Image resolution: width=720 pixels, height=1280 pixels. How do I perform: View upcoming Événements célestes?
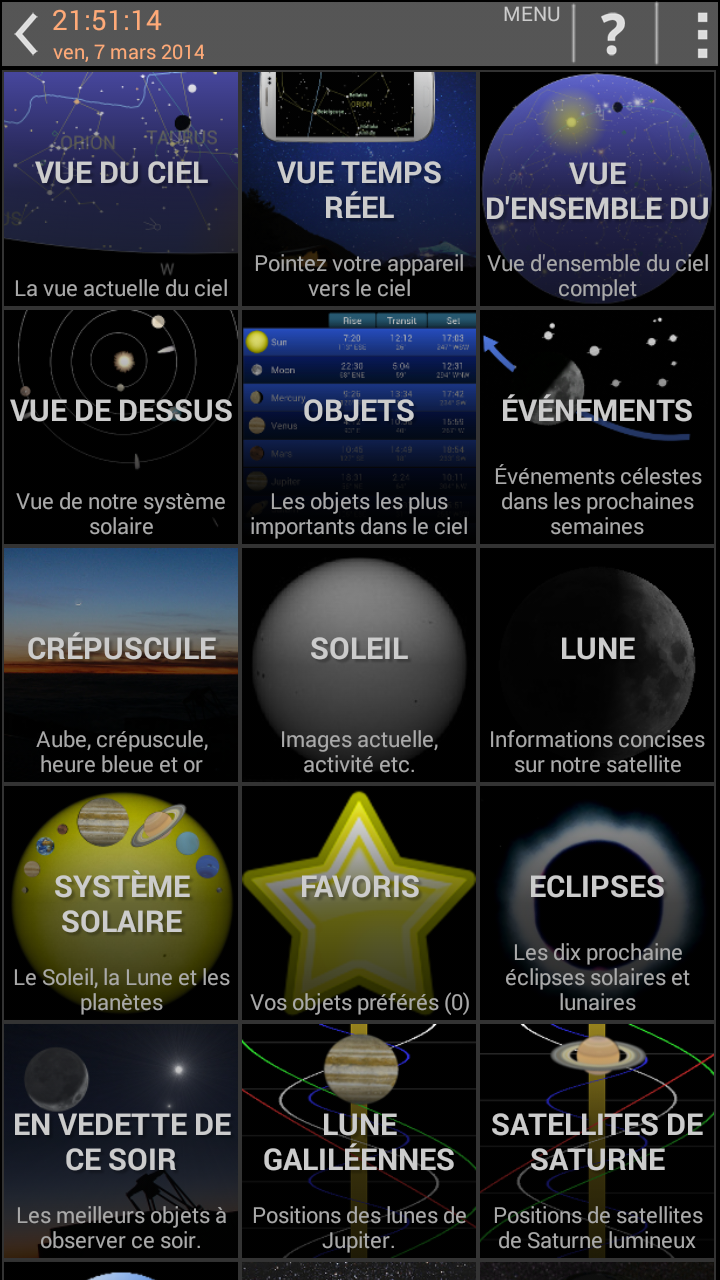coord(597,426)
